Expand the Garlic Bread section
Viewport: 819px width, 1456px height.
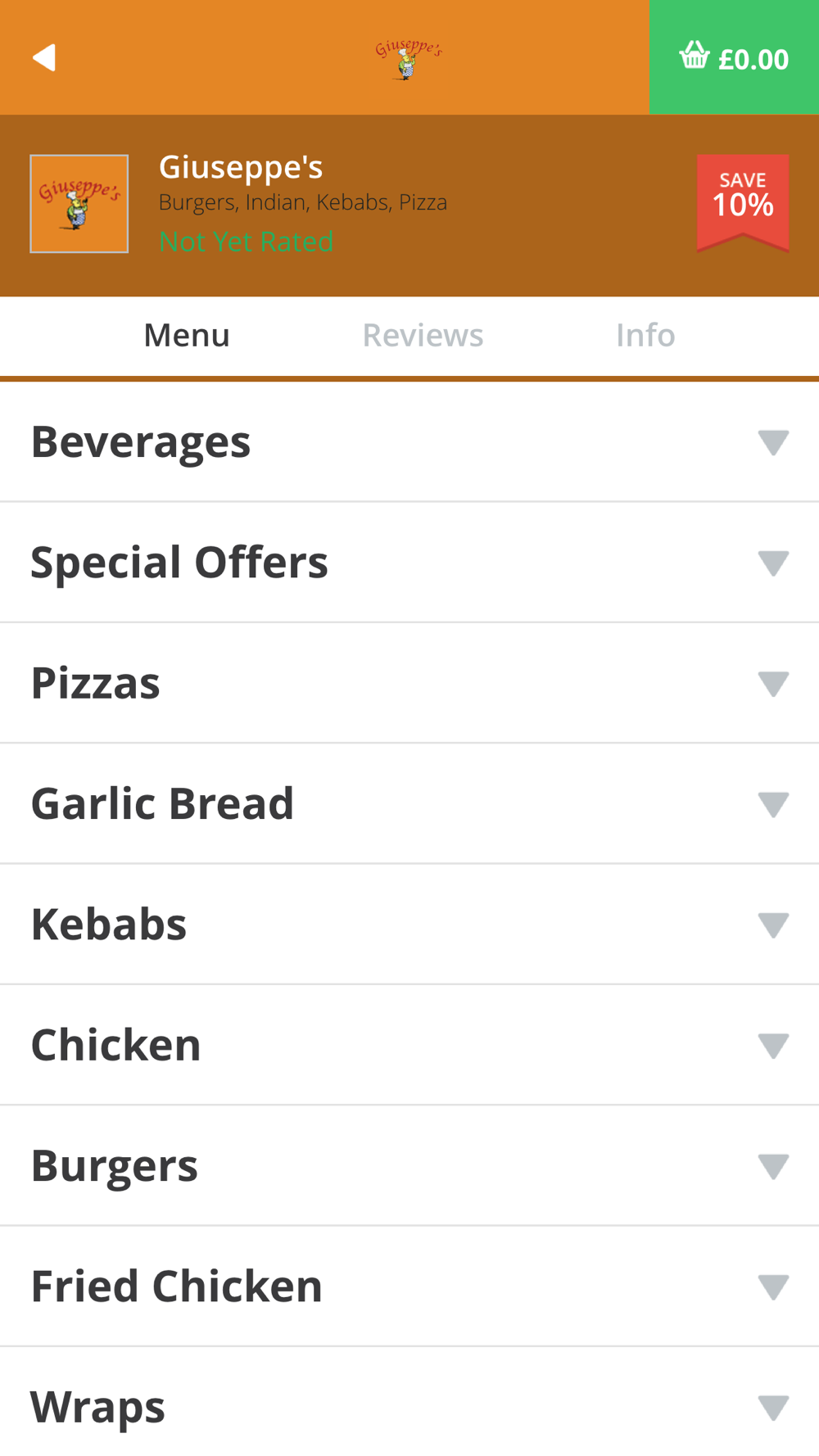click(409, 803)
